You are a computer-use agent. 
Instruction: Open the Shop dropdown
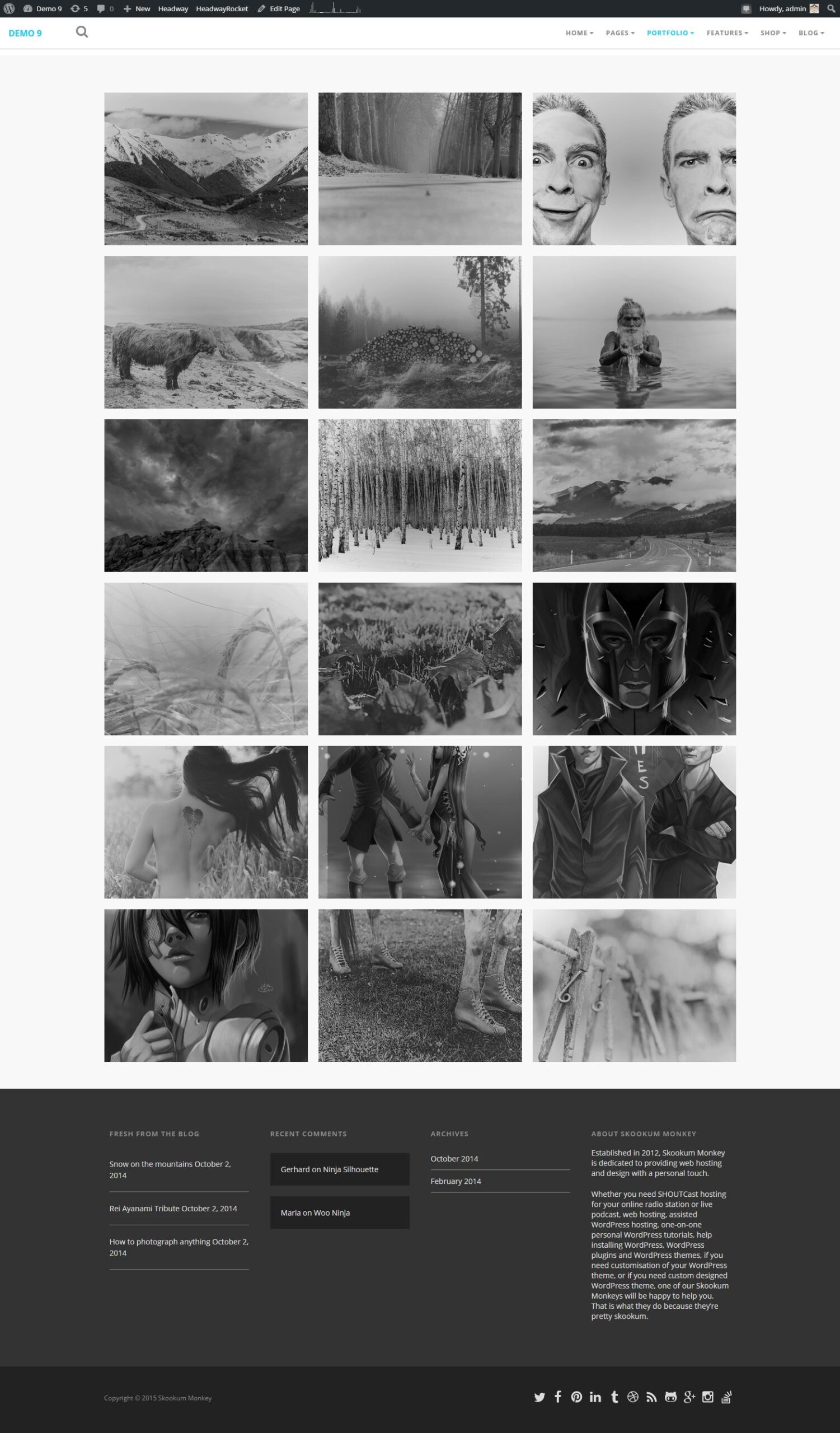pyautogui.click(x=772, y=33)
